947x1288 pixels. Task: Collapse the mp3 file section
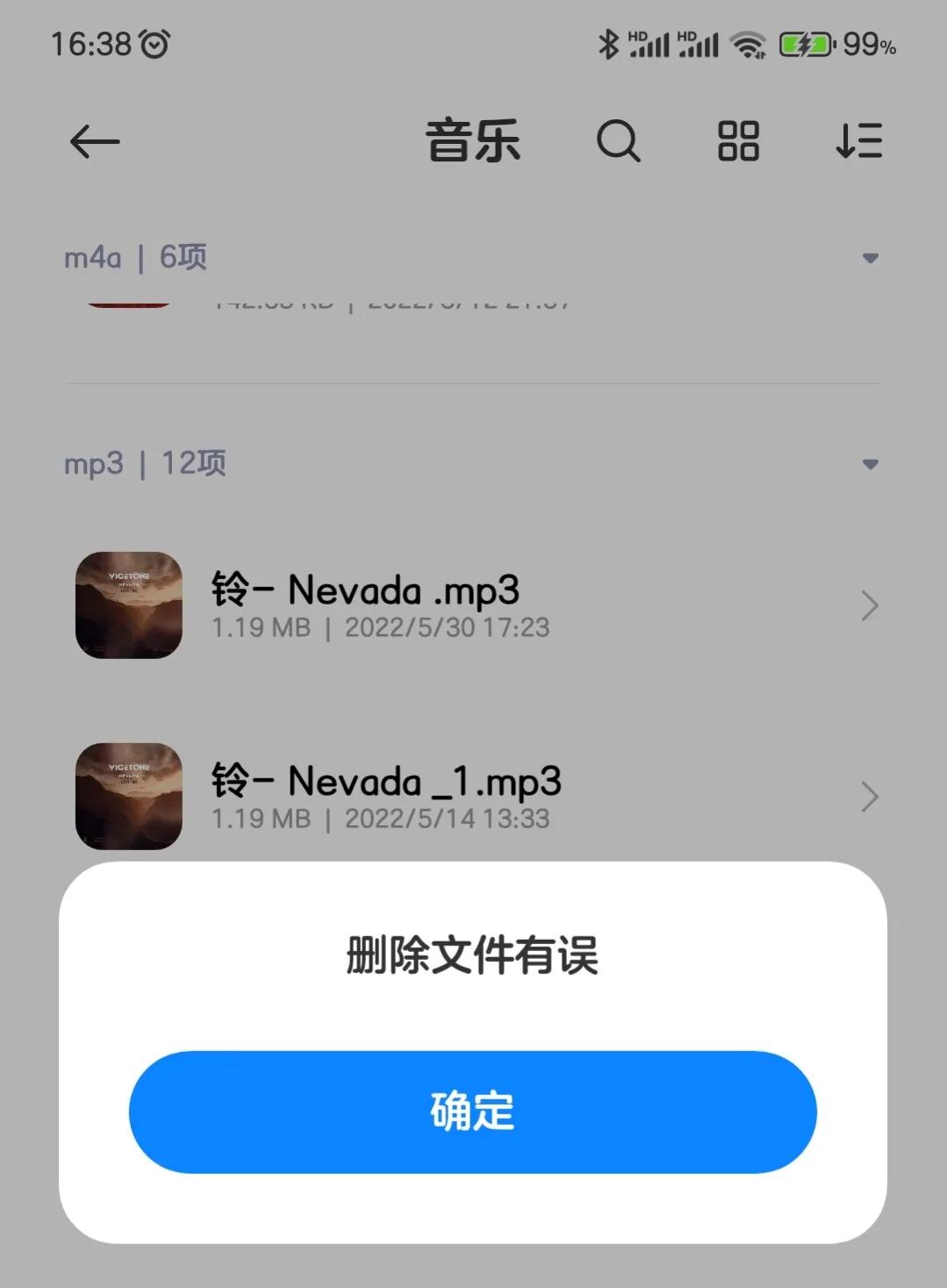click(x=870, y=463)
